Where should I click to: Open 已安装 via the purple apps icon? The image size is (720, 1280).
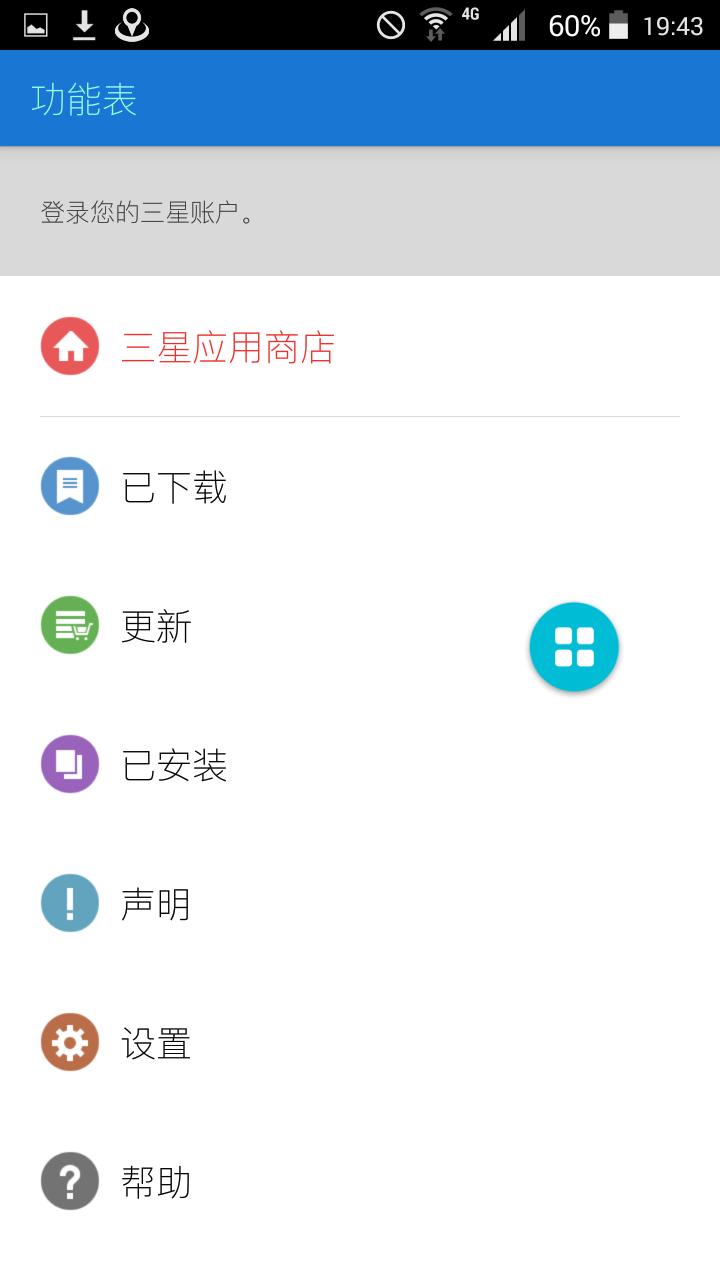coord(68,764)
